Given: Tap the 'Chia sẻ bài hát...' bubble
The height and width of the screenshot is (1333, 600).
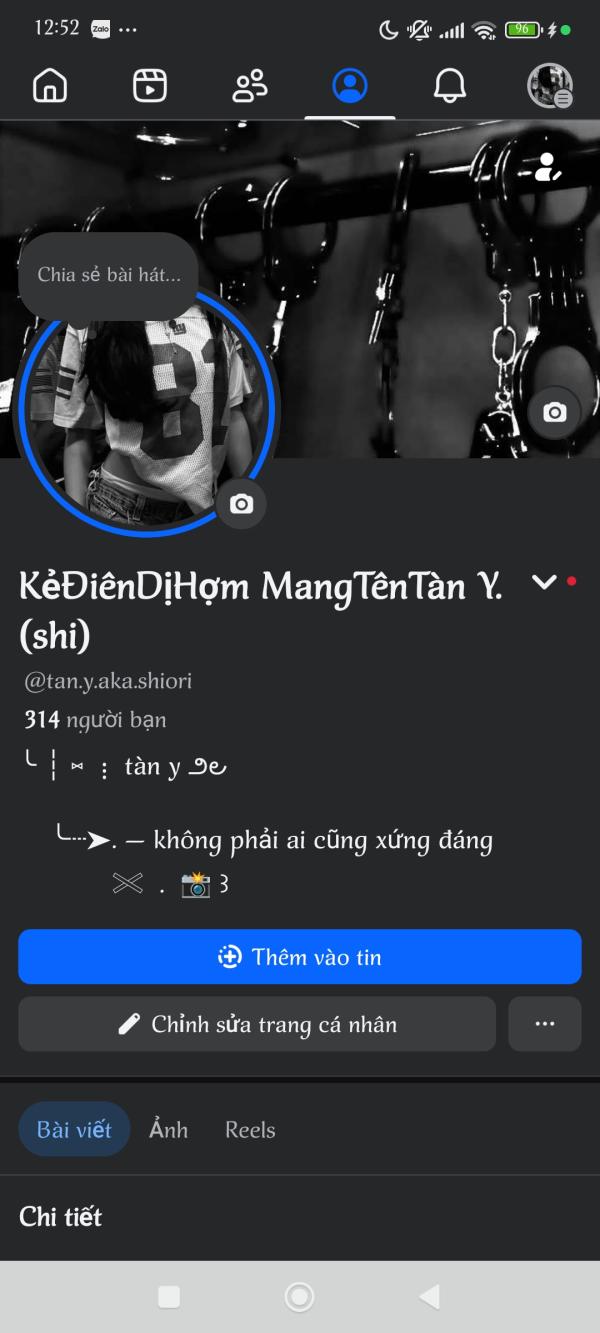Looking at the screenshot, I should (109, 275).
